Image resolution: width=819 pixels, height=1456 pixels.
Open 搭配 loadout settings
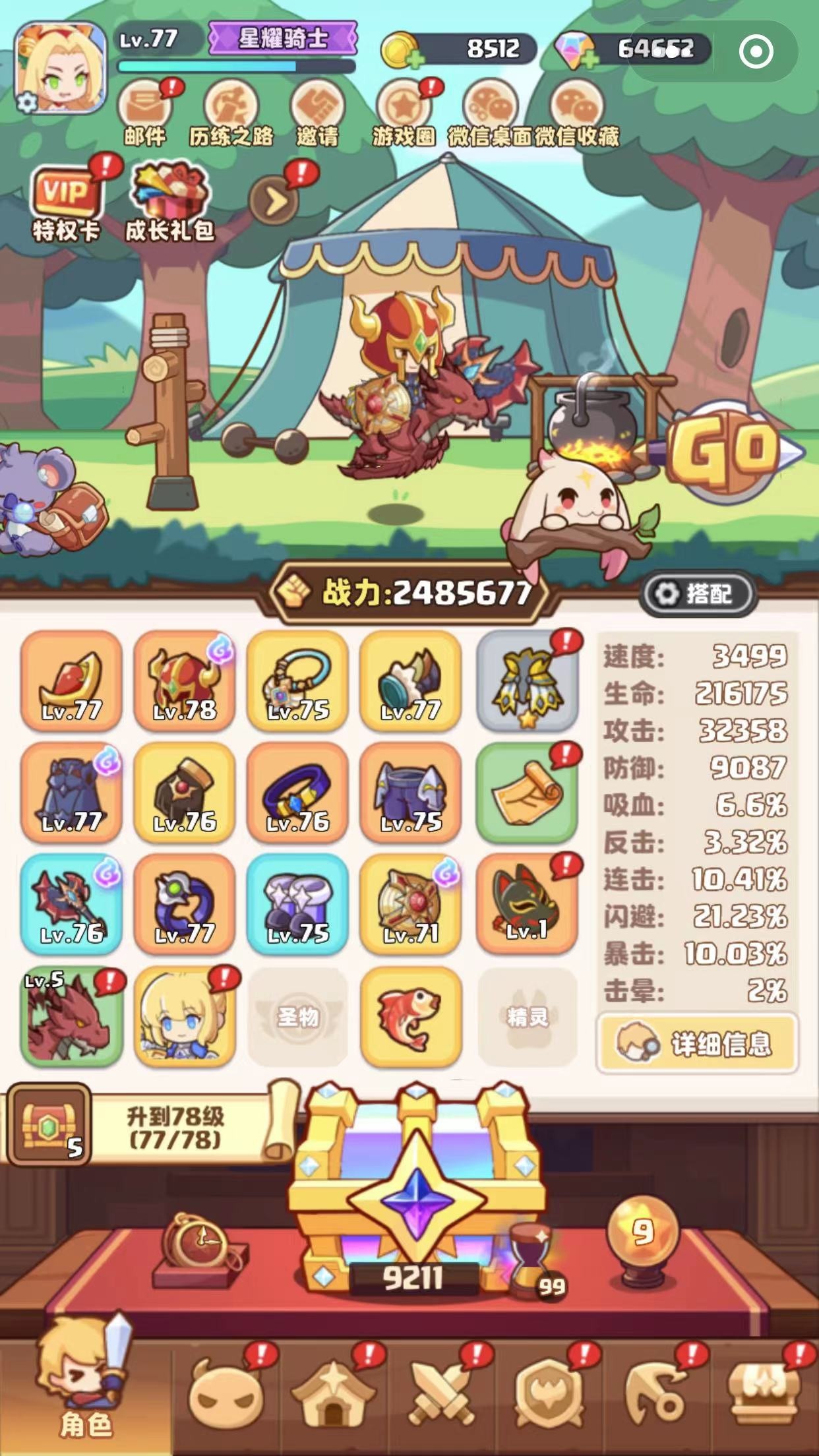coord(698,593)
